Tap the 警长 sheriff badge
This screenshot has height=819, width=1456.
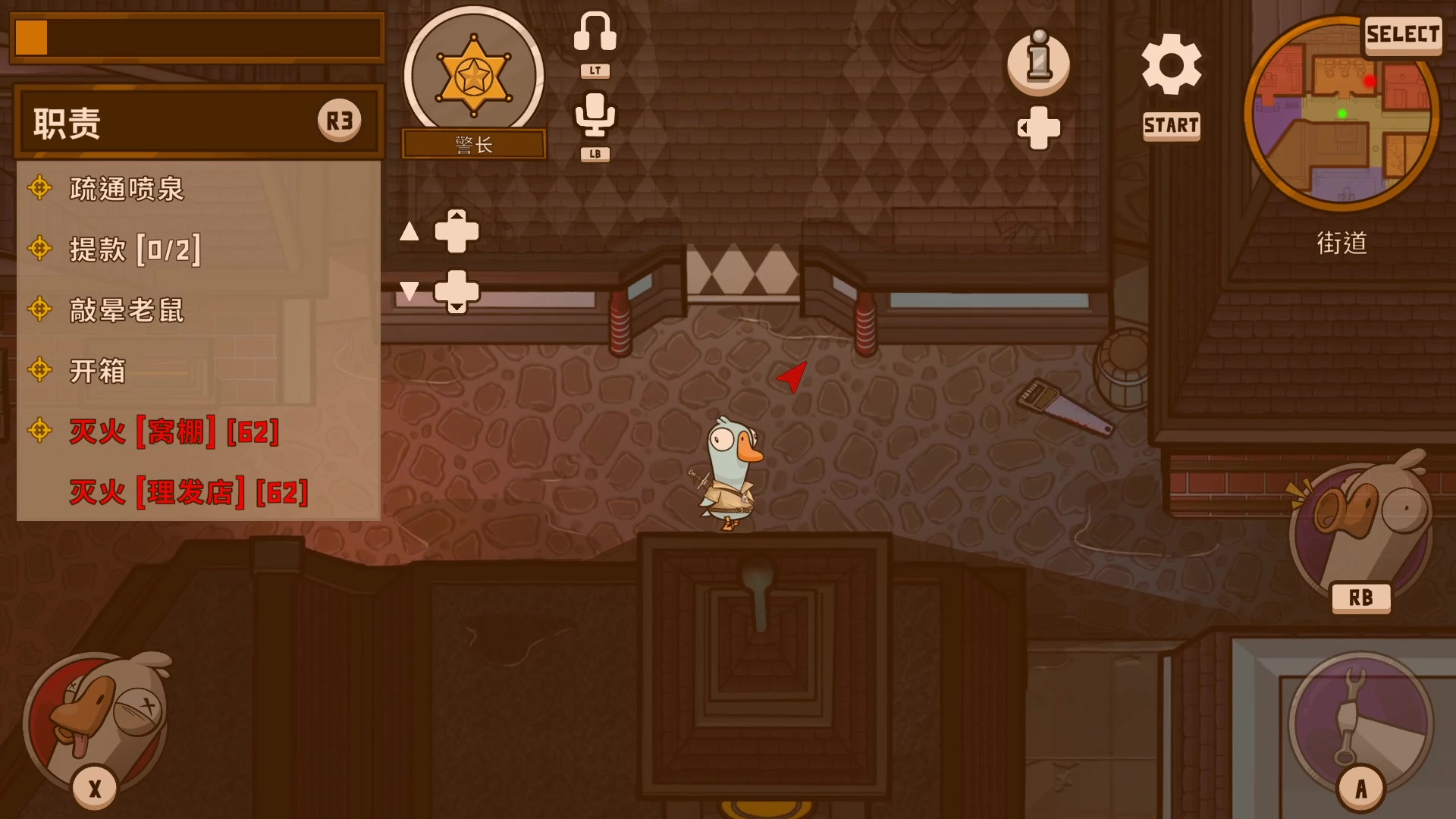(x=474, y=76)
